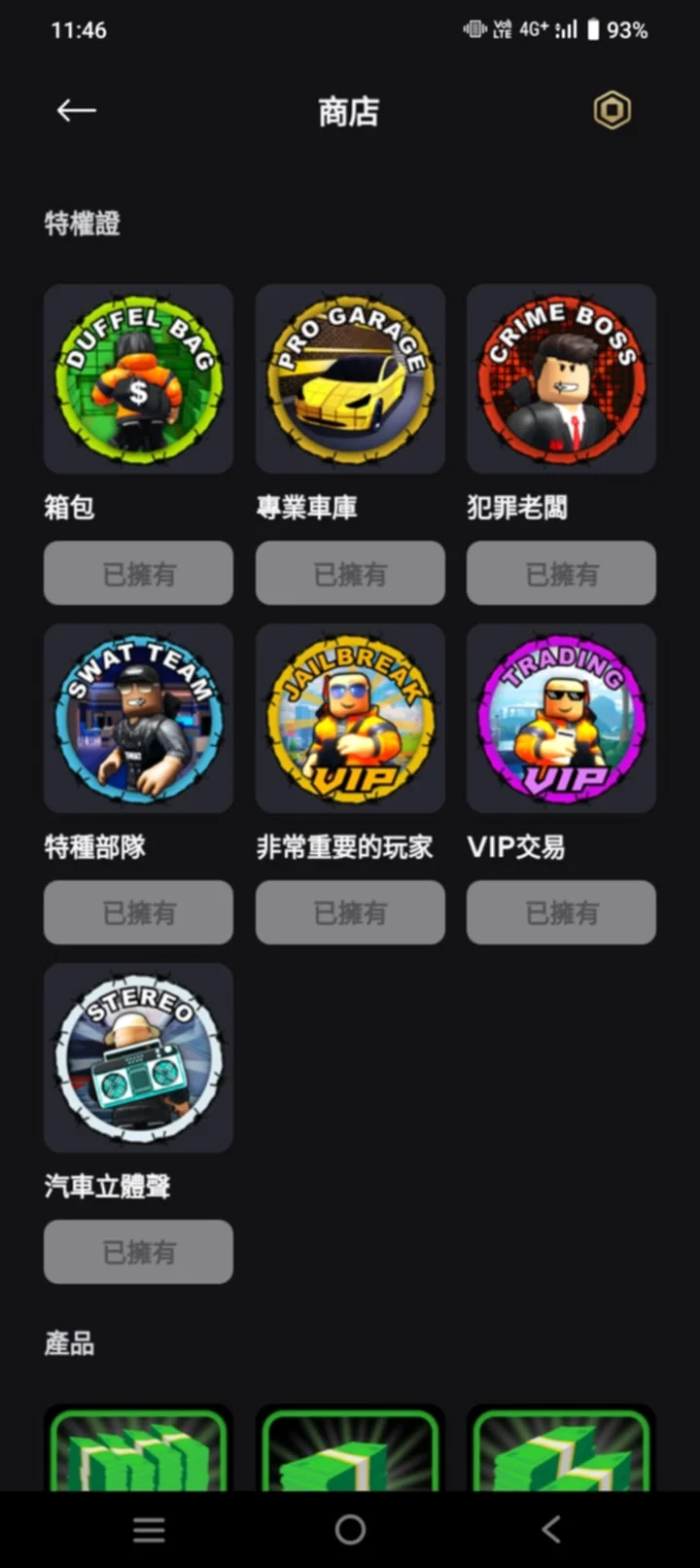Open the Pro Garage (專業車庫) game pass

click(x=350, y=379)
